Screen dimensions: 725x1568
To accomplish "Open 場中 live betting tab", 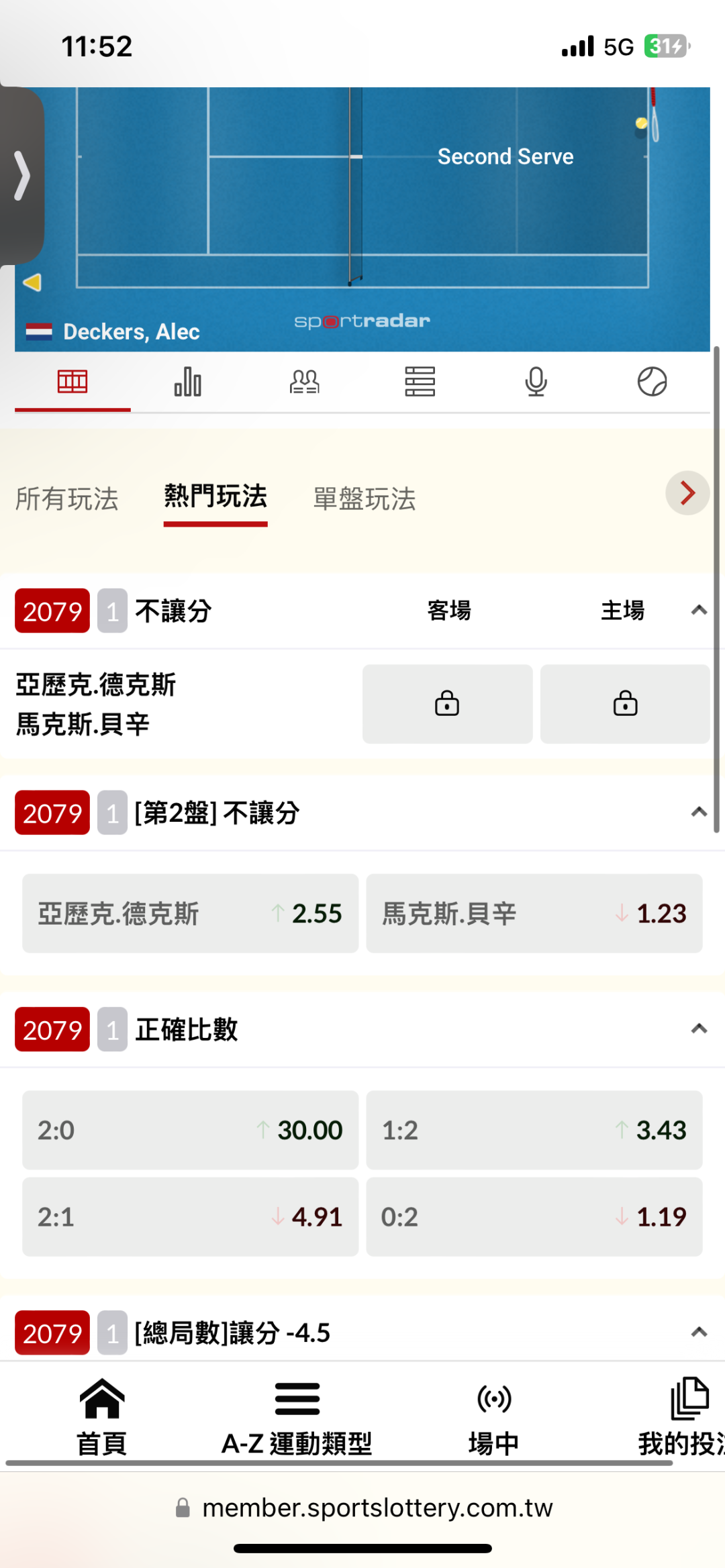I will tap(494, 1416).
